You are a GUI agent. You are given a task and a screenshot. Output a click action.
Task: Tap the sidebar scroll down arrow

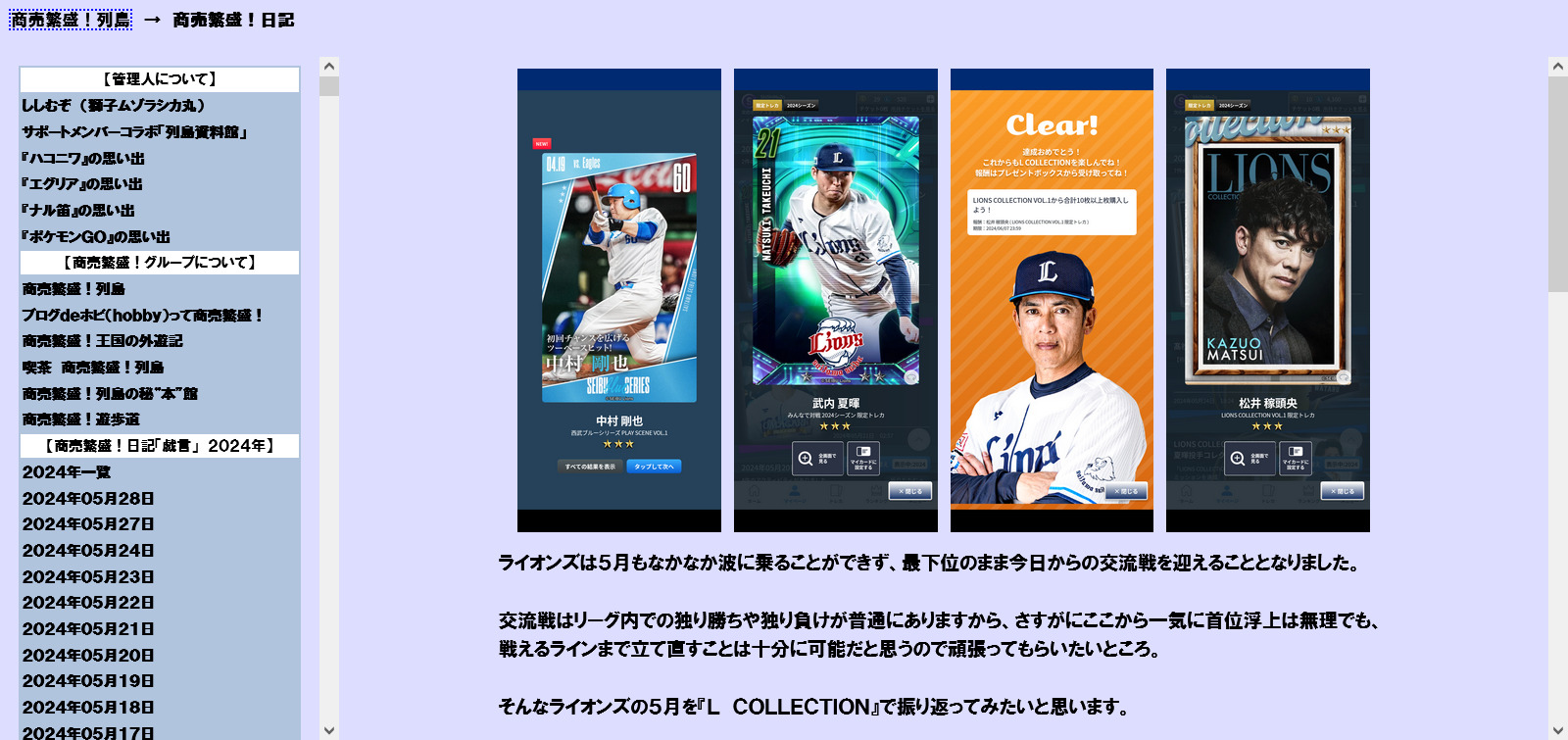(x=329, y=730)
